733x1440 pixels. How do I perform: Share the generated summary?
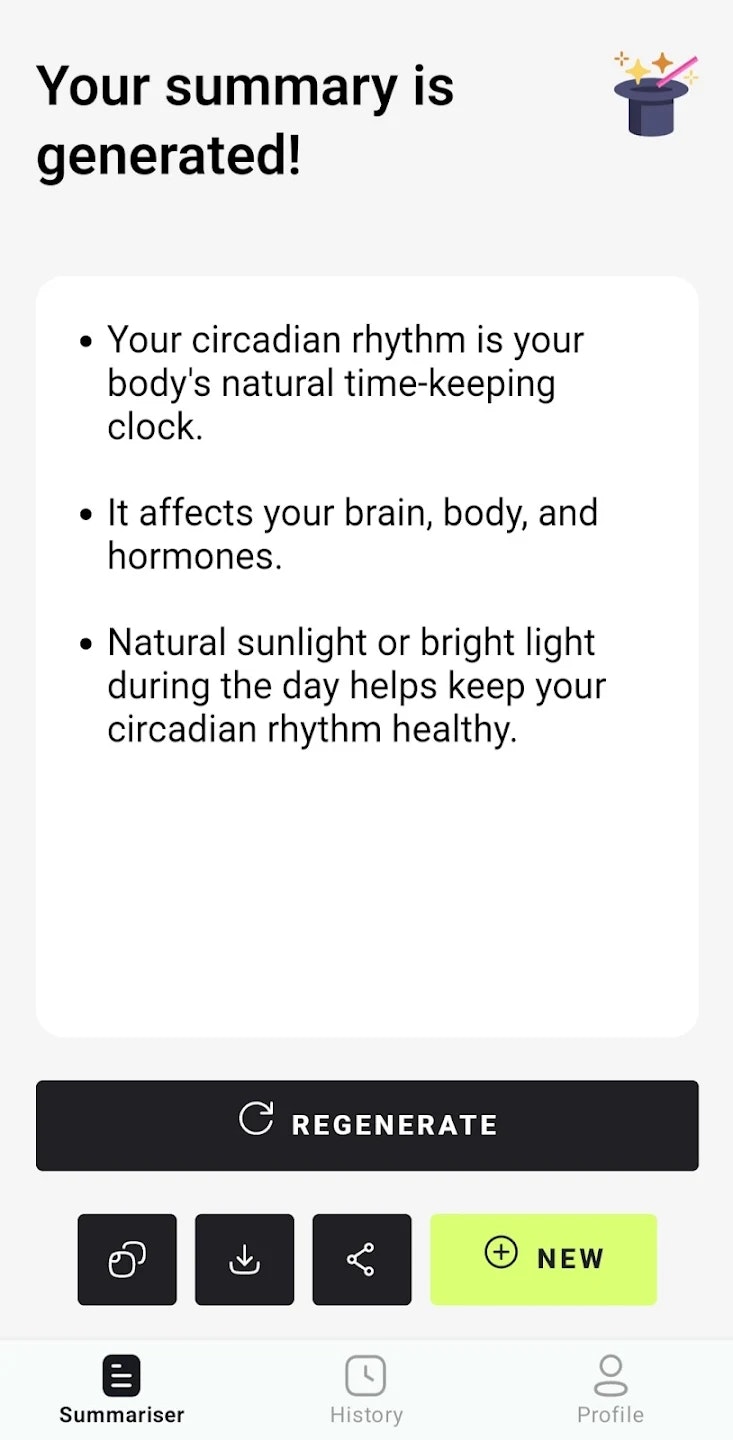[x=361, y=1259]
